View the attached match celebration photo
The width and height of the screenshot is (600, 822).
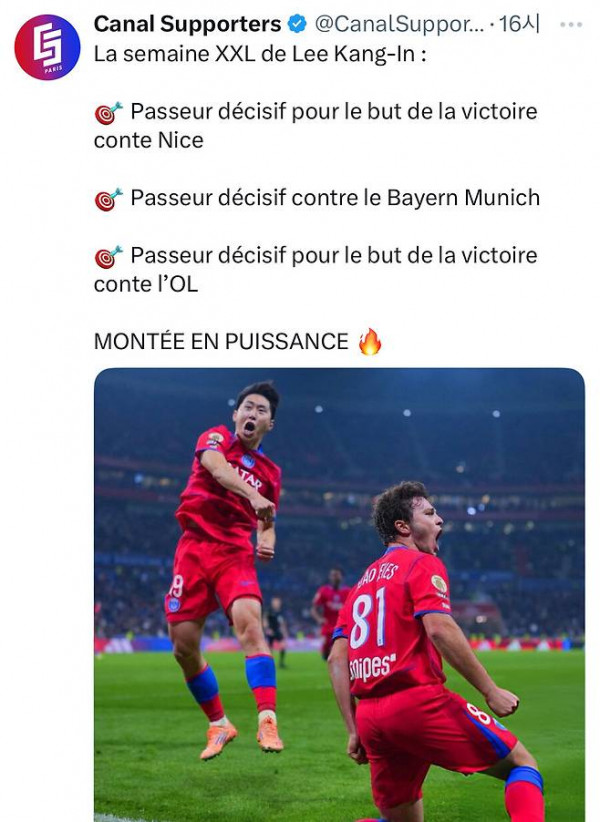(339, 594)
